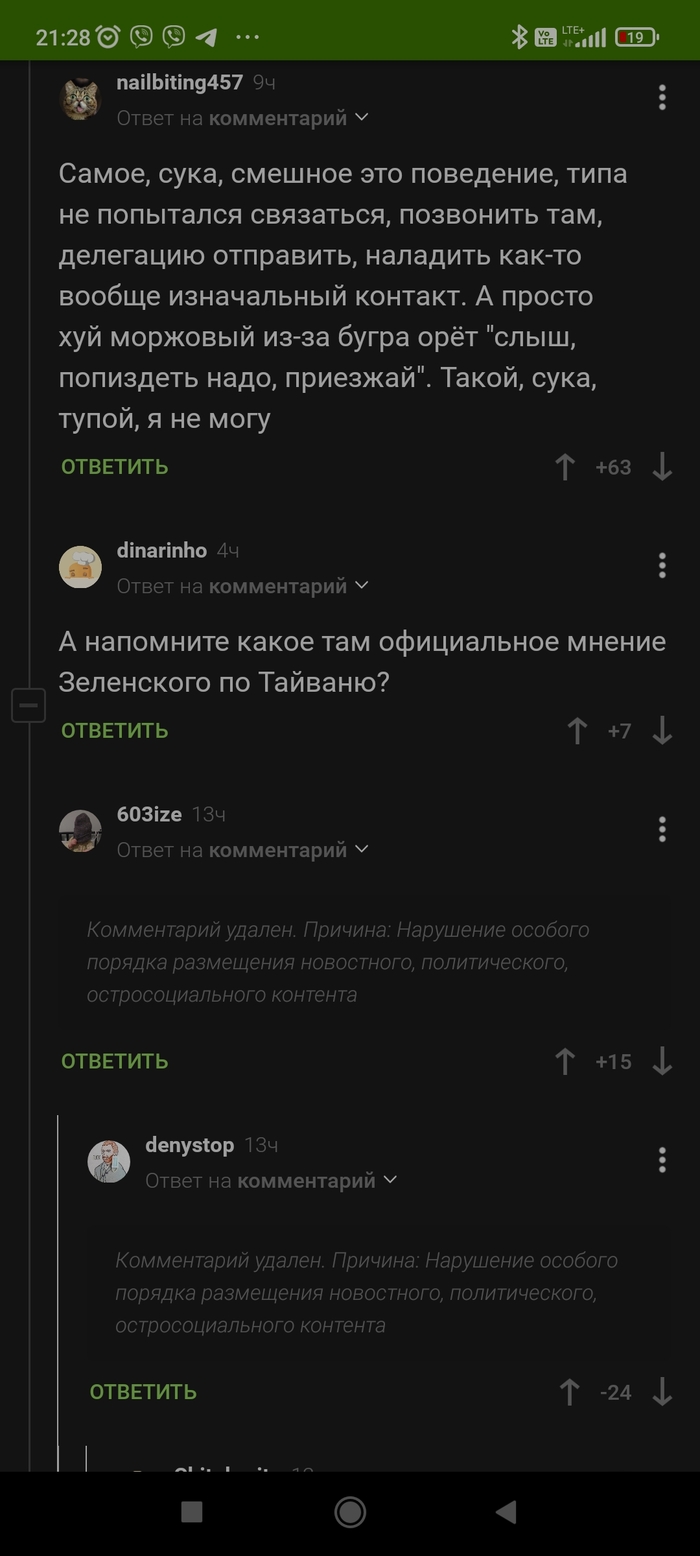Reply to 603ize's deleted comment
The height and width of the screenshot is (1556, 700).
pyautogui.click(x=114, y=1061)
